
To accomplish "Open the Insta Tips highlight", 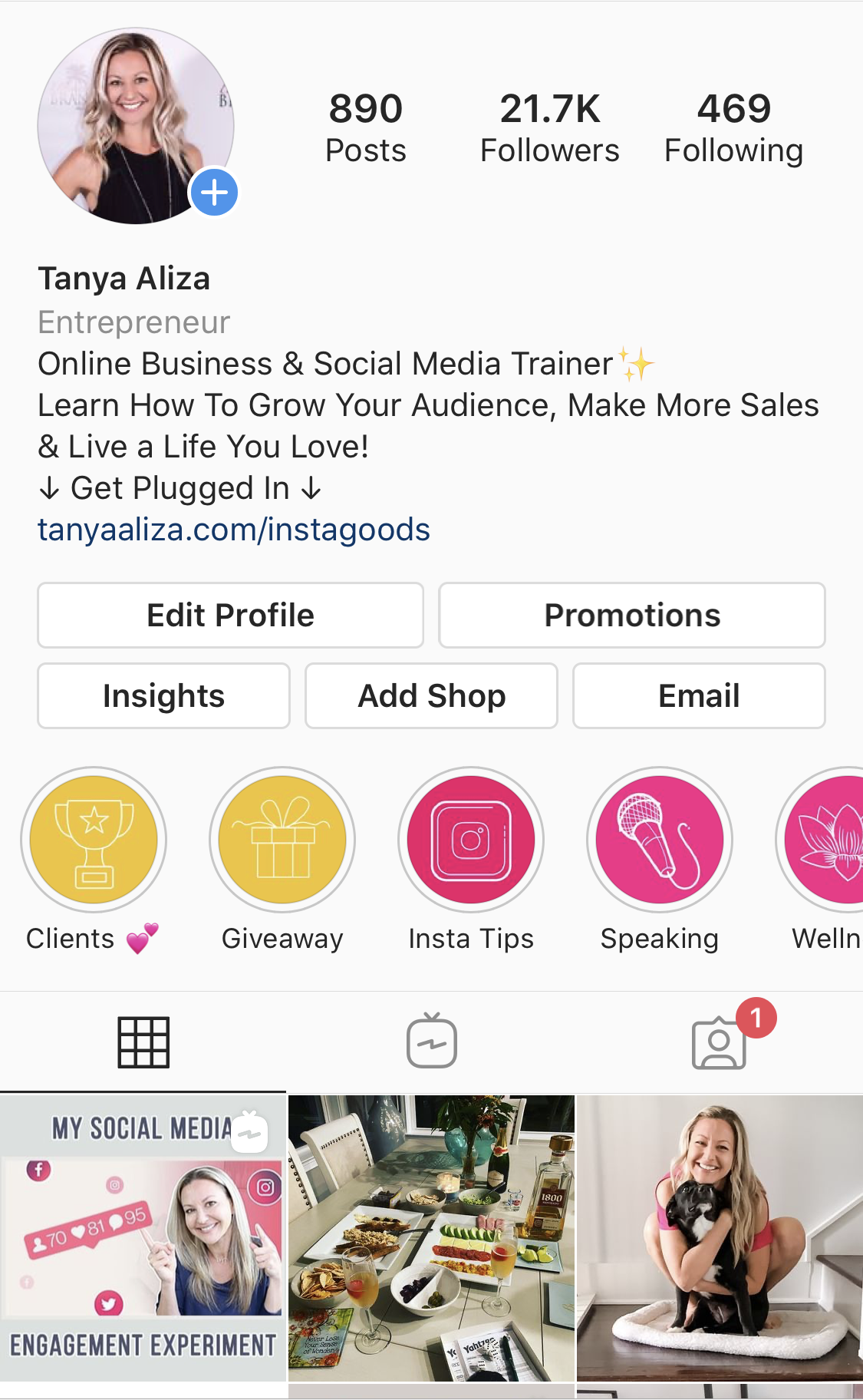I will tap(471, 840).
